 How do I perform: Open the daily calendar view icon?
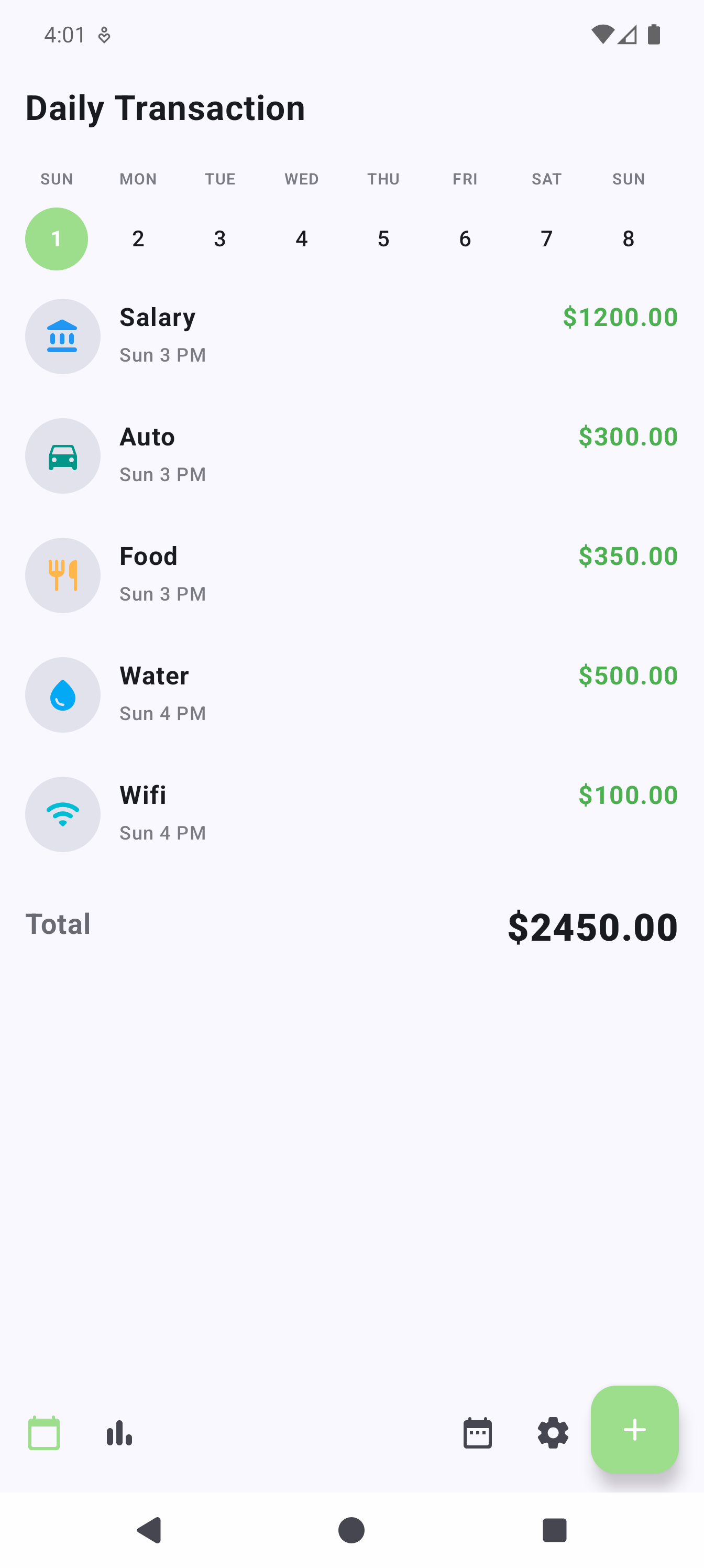coord(44,1433)
